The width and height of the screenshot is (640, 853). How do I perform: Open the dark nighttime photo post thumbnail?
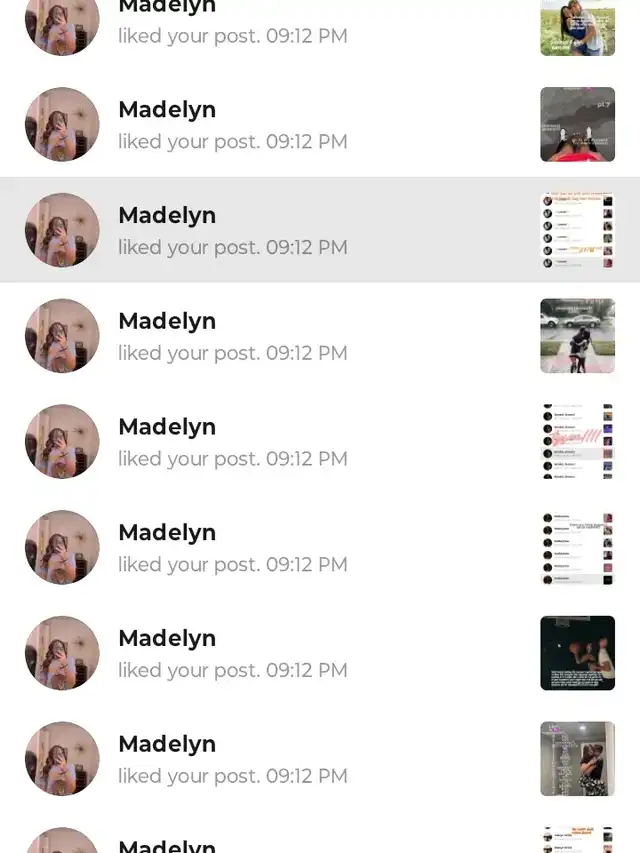577,653
